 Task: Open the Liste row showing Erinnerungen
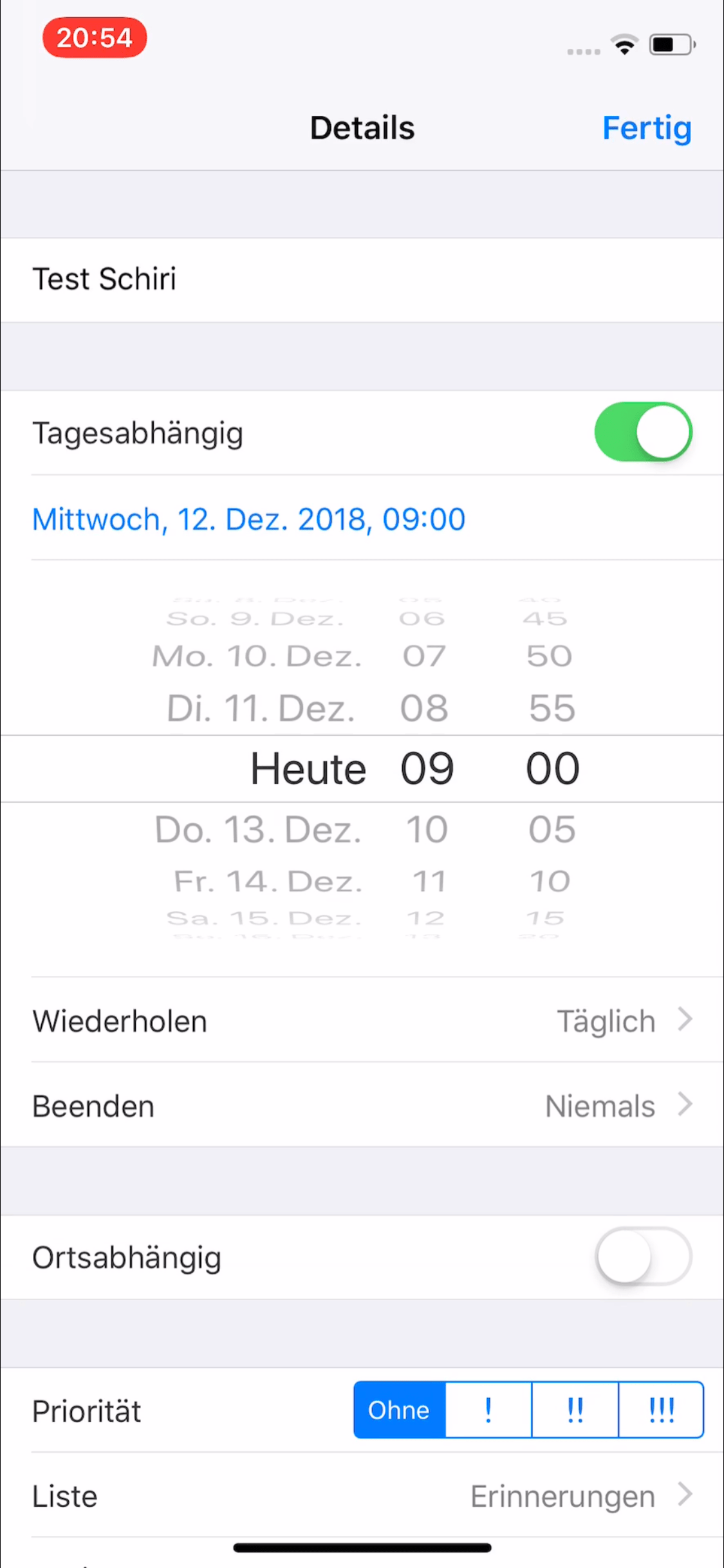pos(362,1496)
